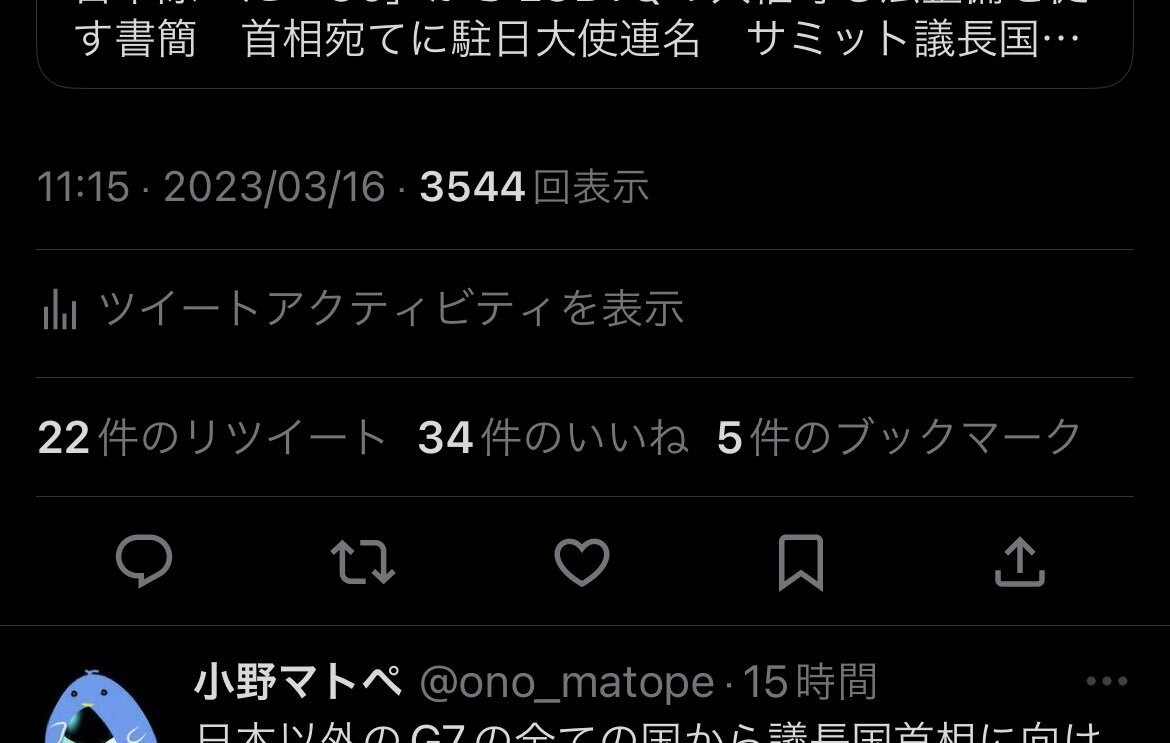
Task: Open the list of 22 retweets
Action: (x=213, y=438)
